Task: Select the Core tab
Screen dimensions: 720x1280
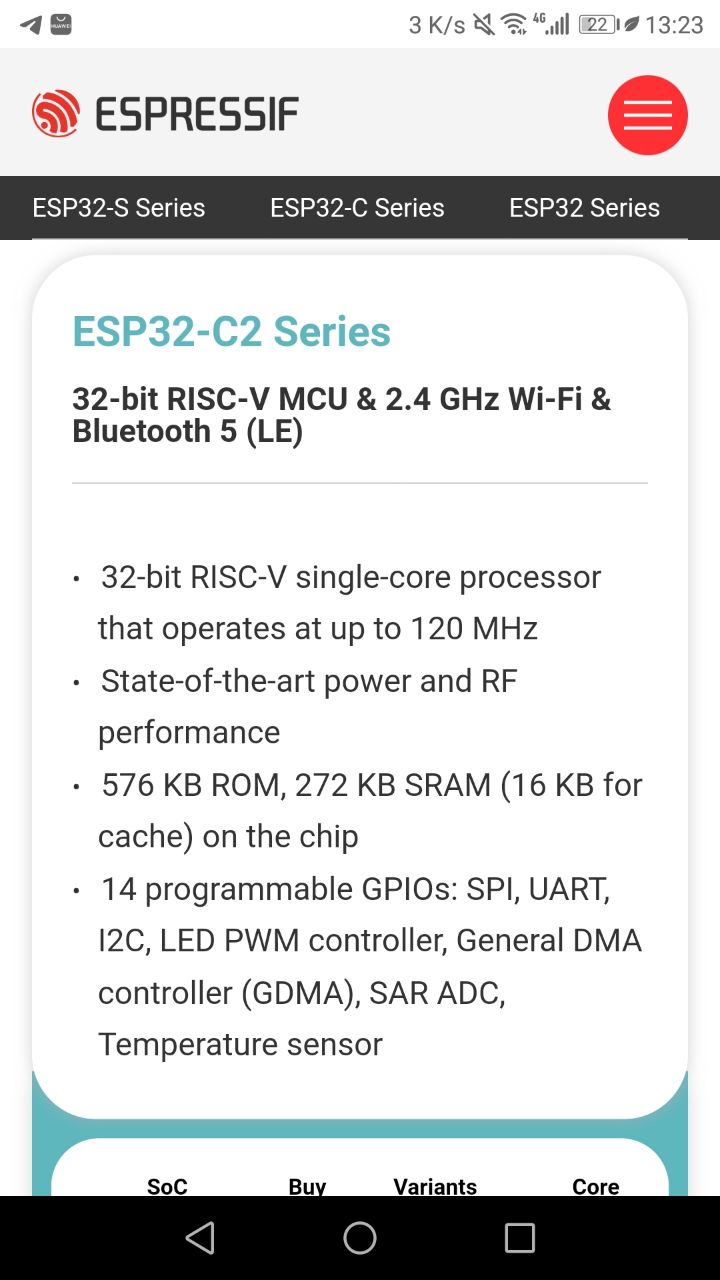Action: click(595, 1185)
